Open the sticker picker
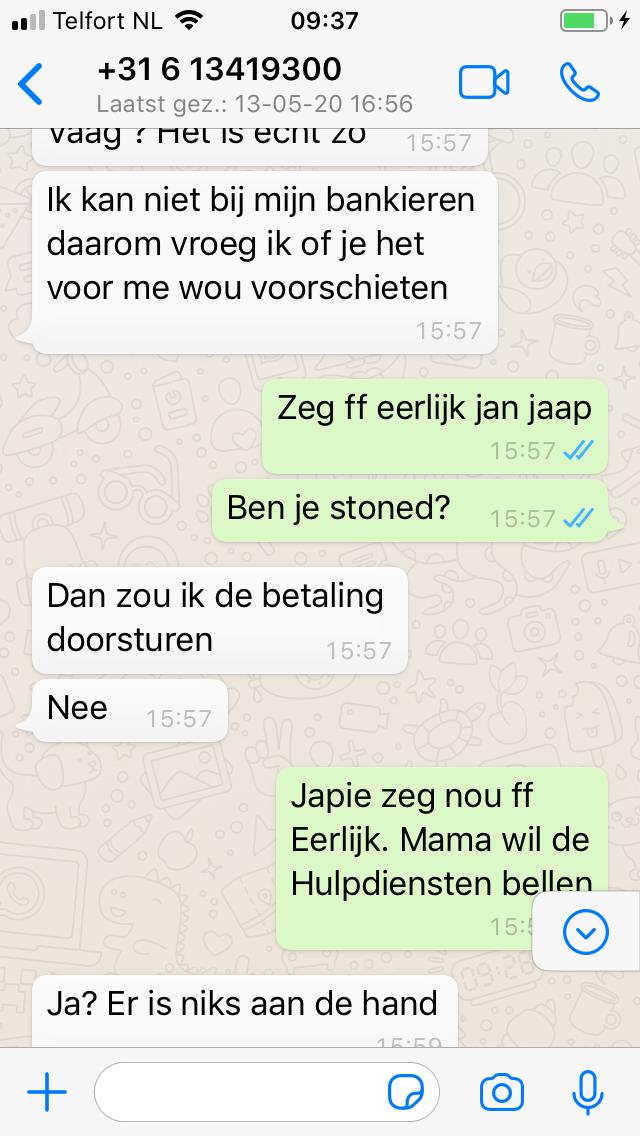 coord(406,1093)
